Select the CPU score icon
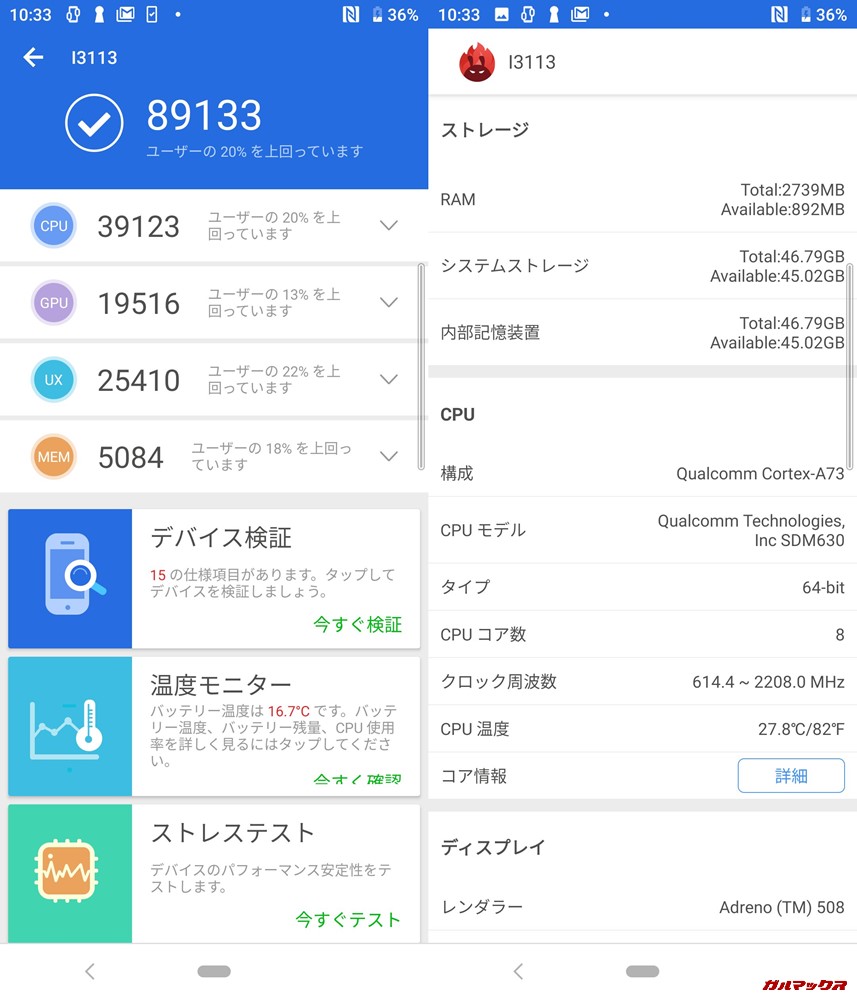The image size is (857, 1000). click(53, 226)
